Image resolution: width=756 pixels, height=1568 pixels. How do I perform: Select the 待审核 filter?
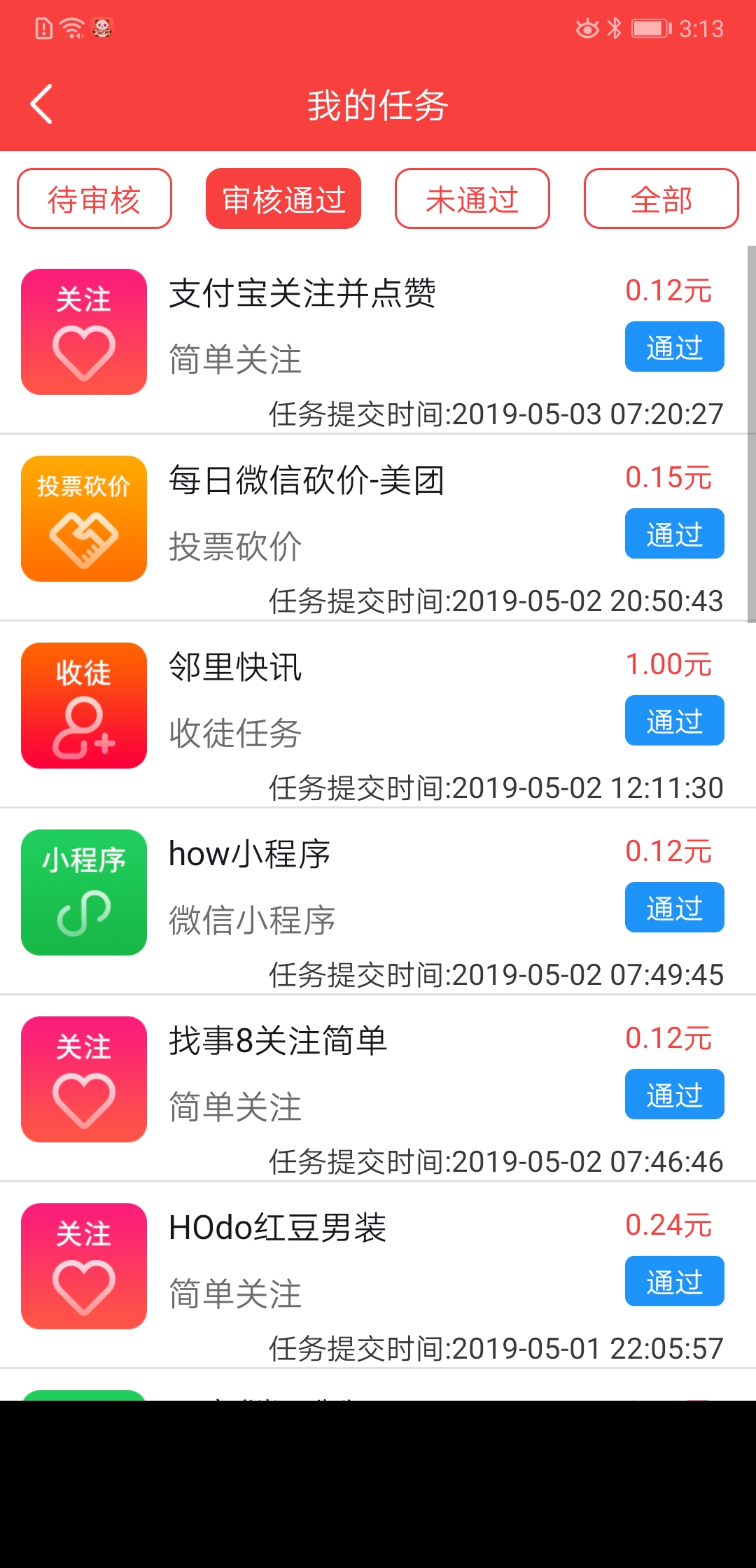coord(94,199)
